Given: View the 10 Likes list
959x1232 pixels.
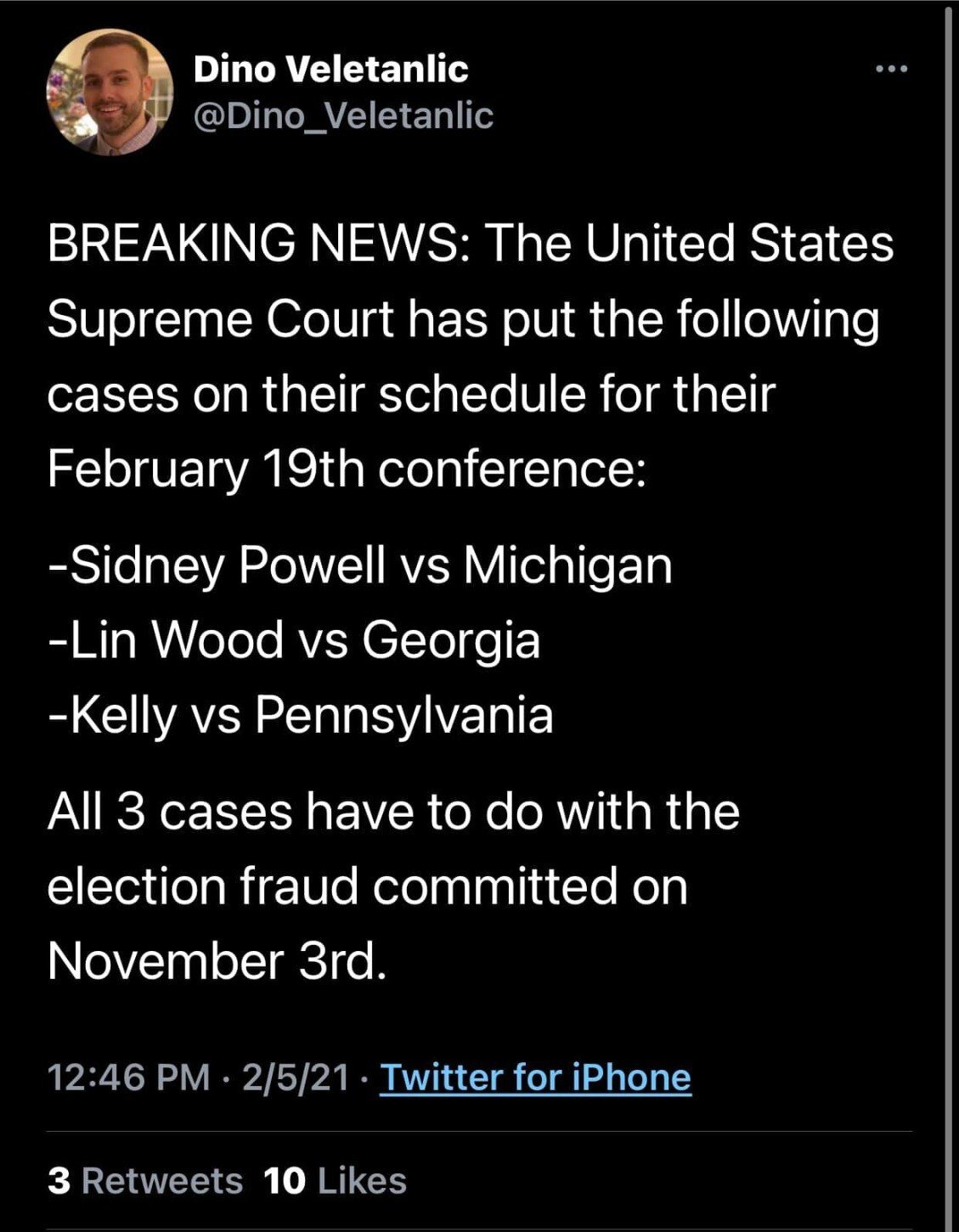Looking at the screenshot, I should (336, 1181).
